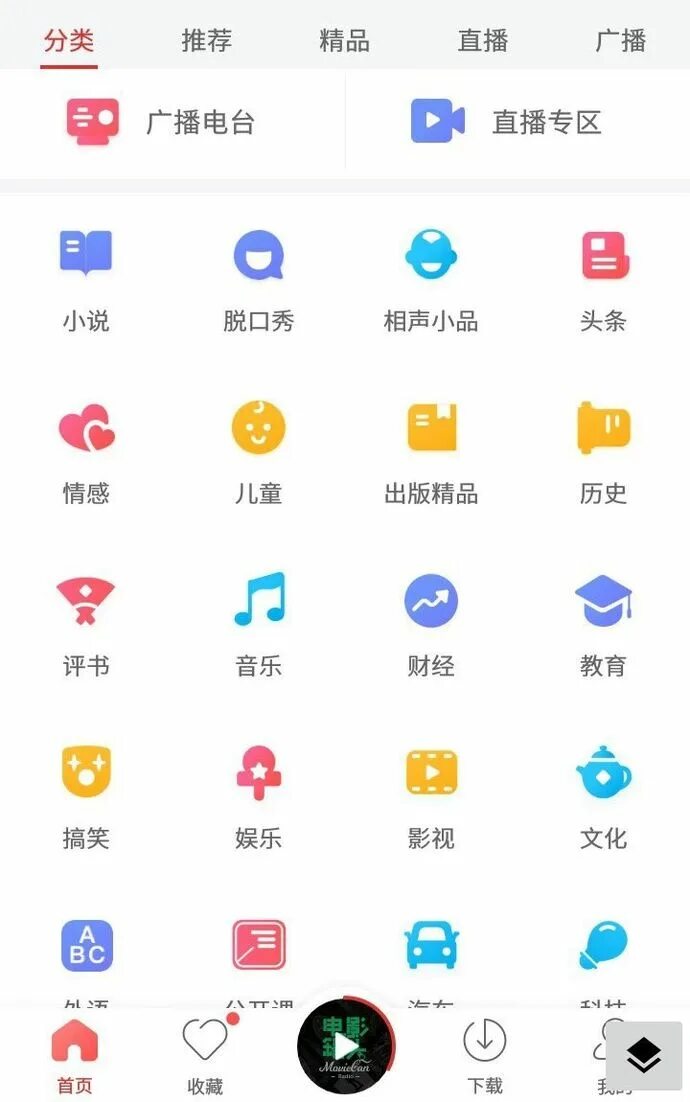Open the 影视 category
The image size is (690, 1102).
pos(431,793)
